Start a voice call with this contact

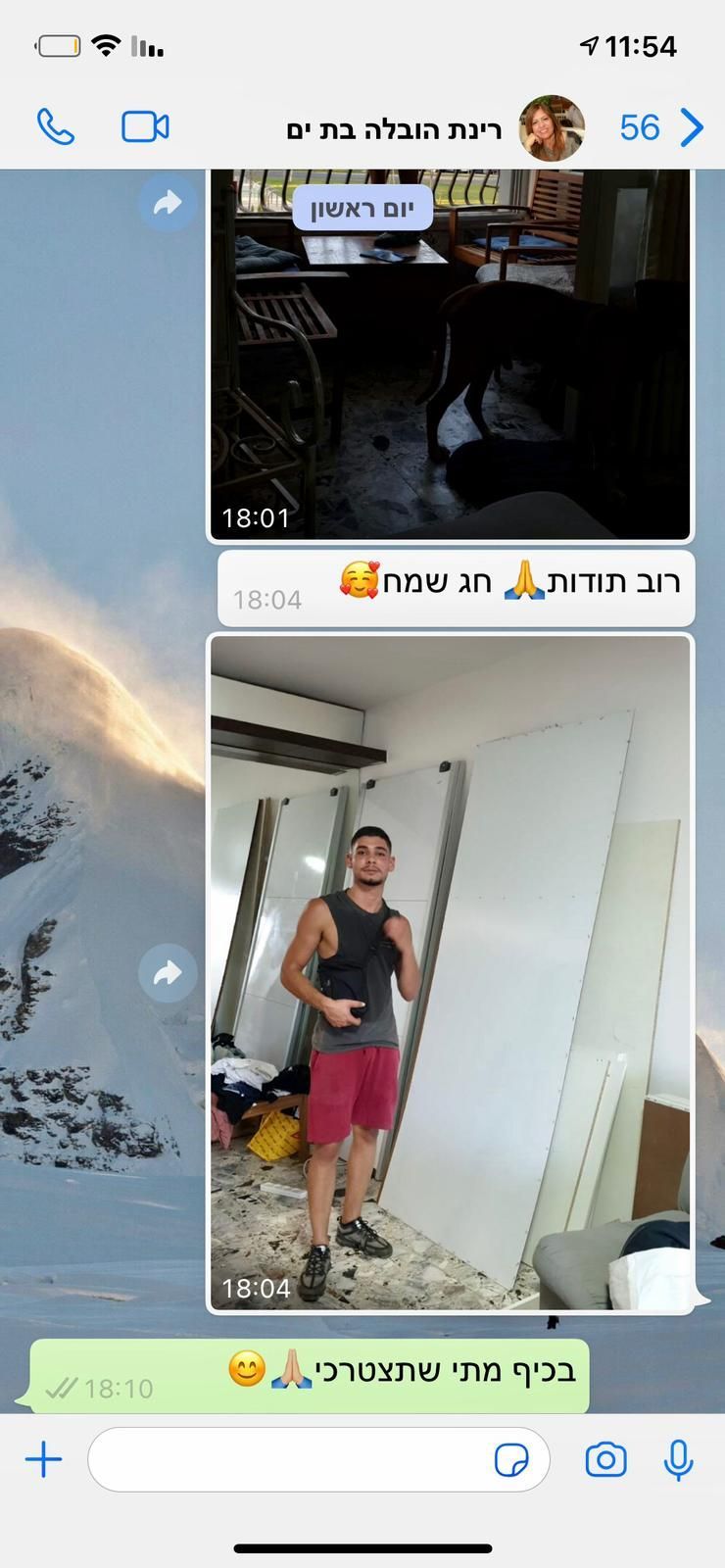click(x=56, y=127)
